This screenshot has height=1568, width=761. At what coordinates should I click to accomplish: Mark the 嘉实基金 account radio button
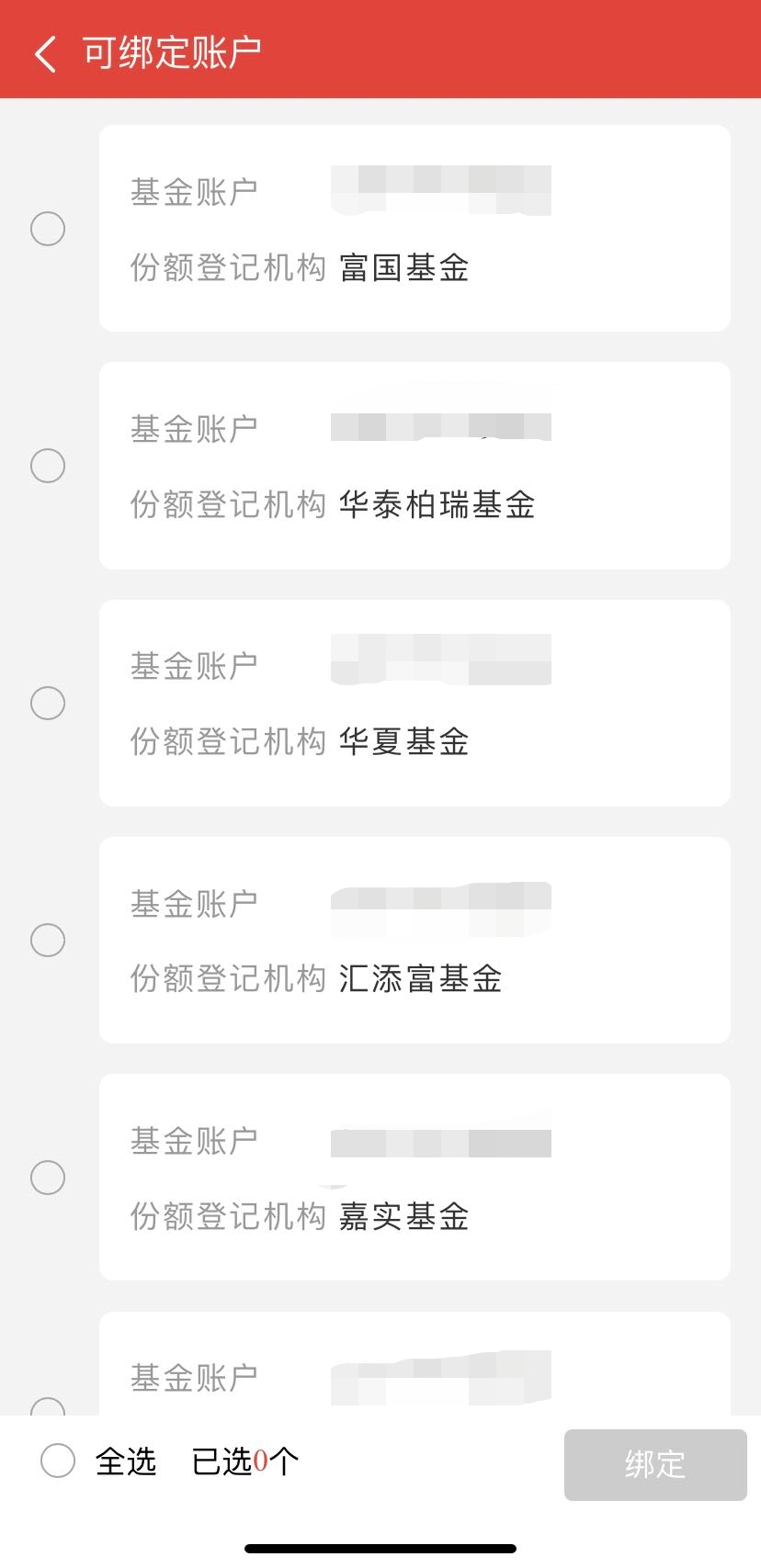coord(48,1177)
